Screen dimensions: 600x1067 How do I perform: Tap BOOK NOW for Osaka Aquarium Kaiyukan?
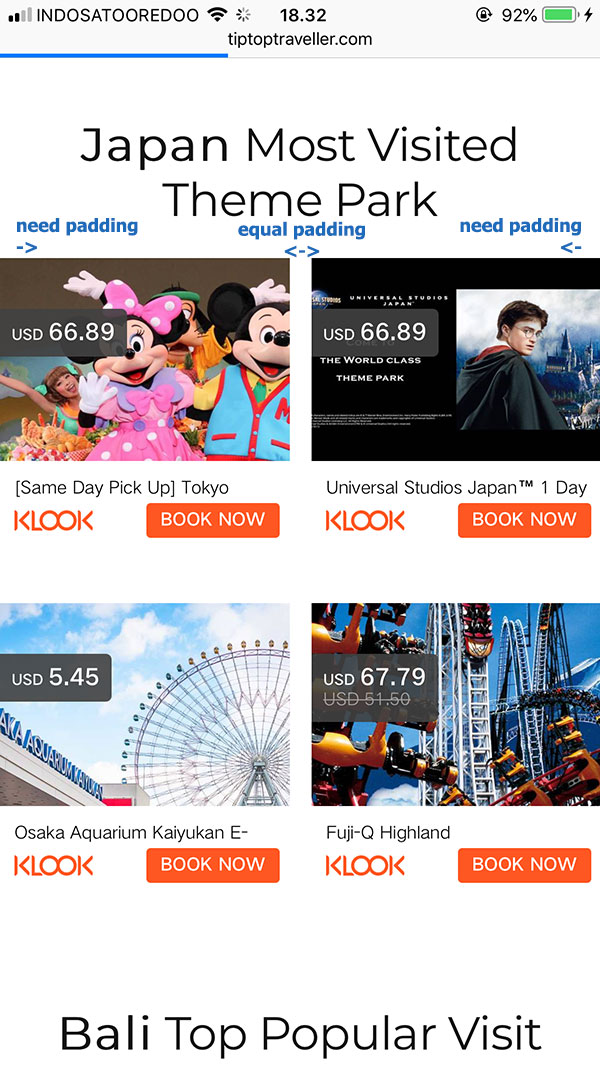coord(212,865)
